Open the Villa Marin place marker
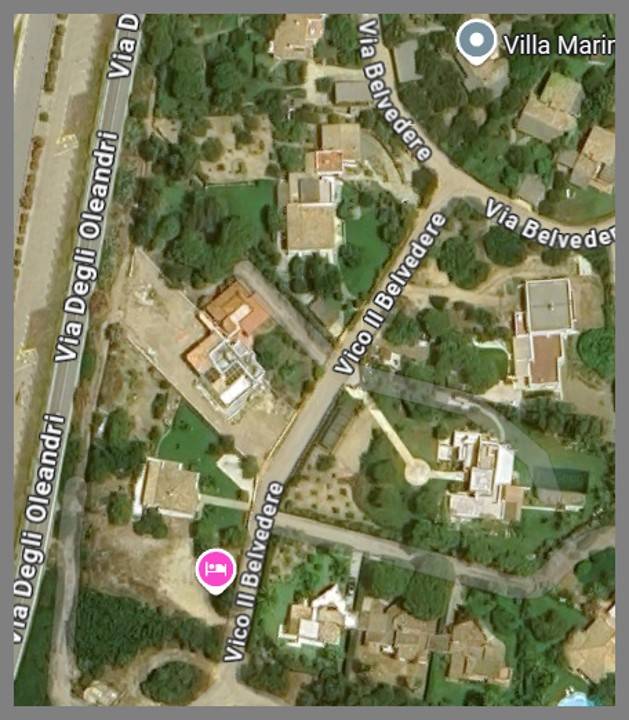 (x=476, y=42)
